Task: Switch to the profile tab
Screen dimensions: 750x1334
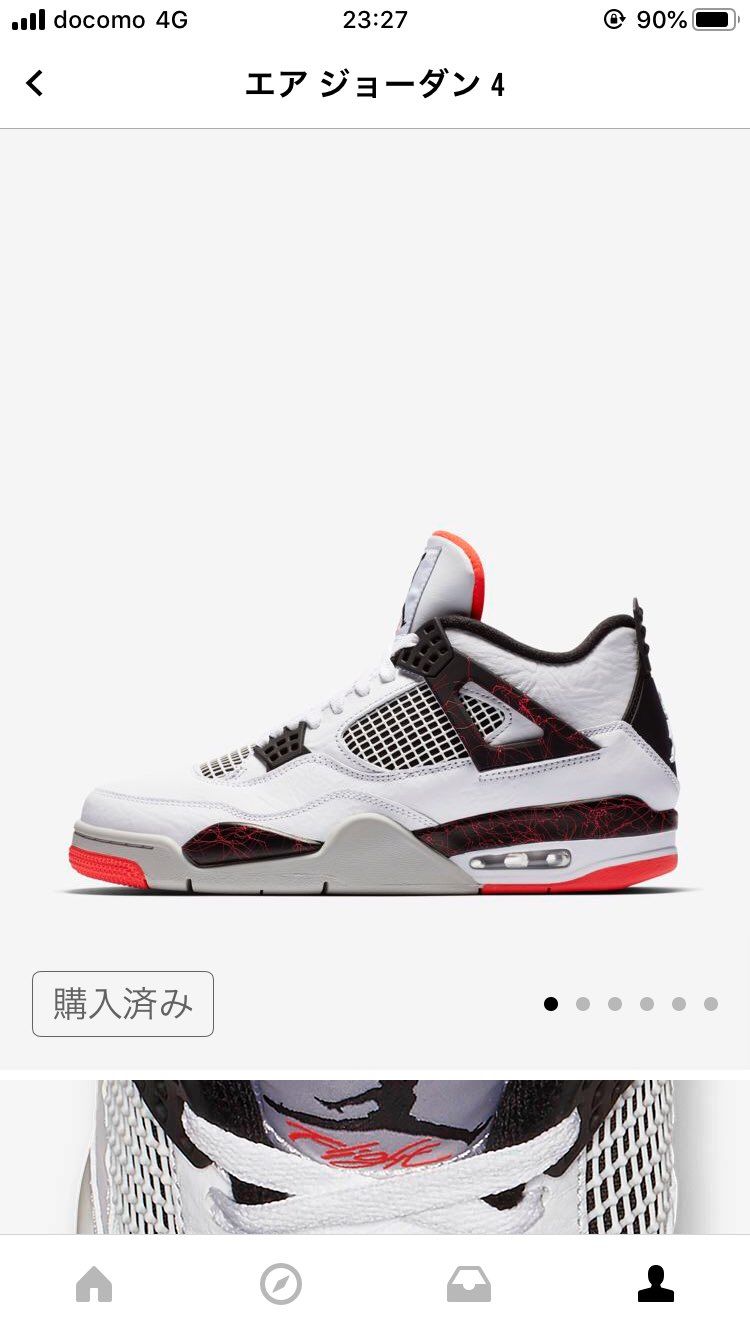Action: [x=656, y=1284]
